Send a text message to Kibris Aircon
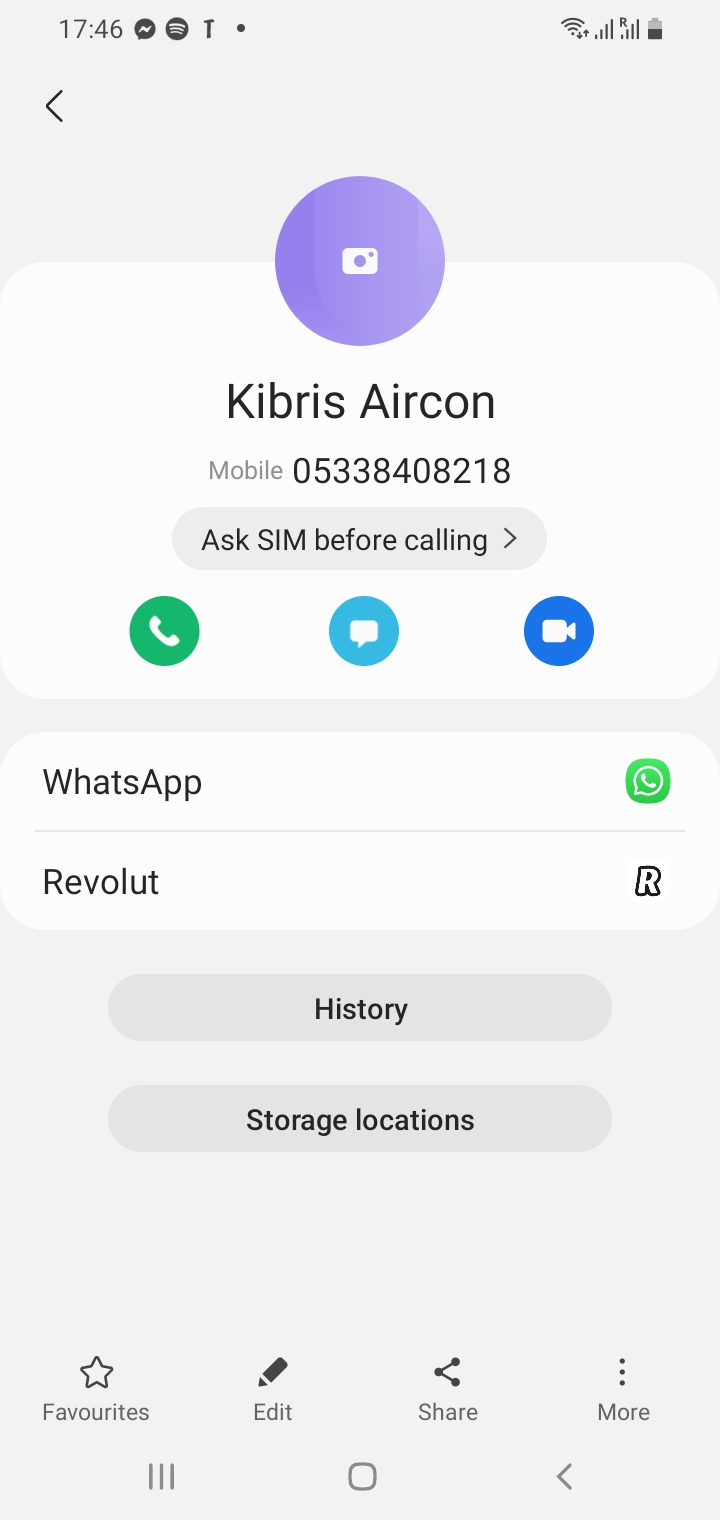The height and width of the screenshot is (1520, 720). [x=364, y=631]
